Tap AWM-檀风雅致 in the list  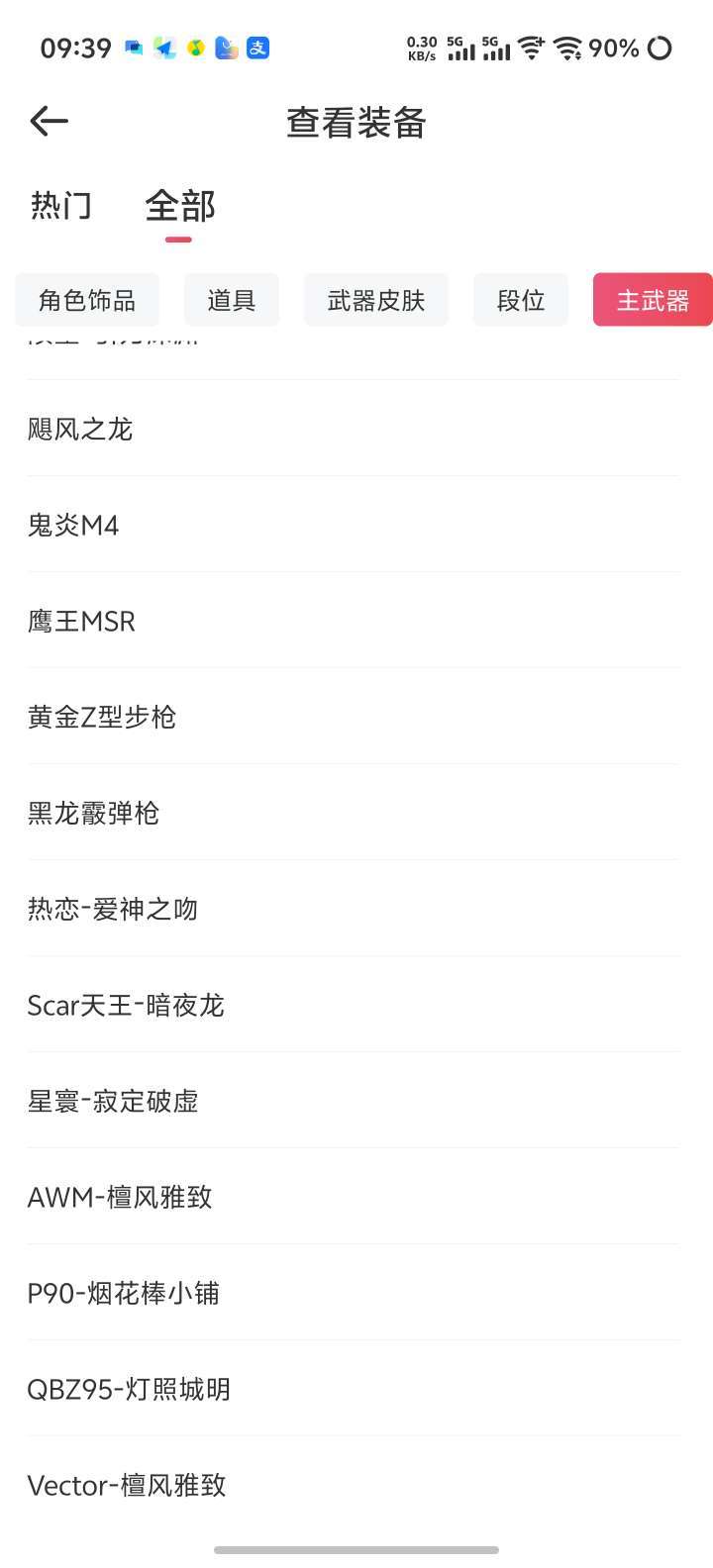120,1197
